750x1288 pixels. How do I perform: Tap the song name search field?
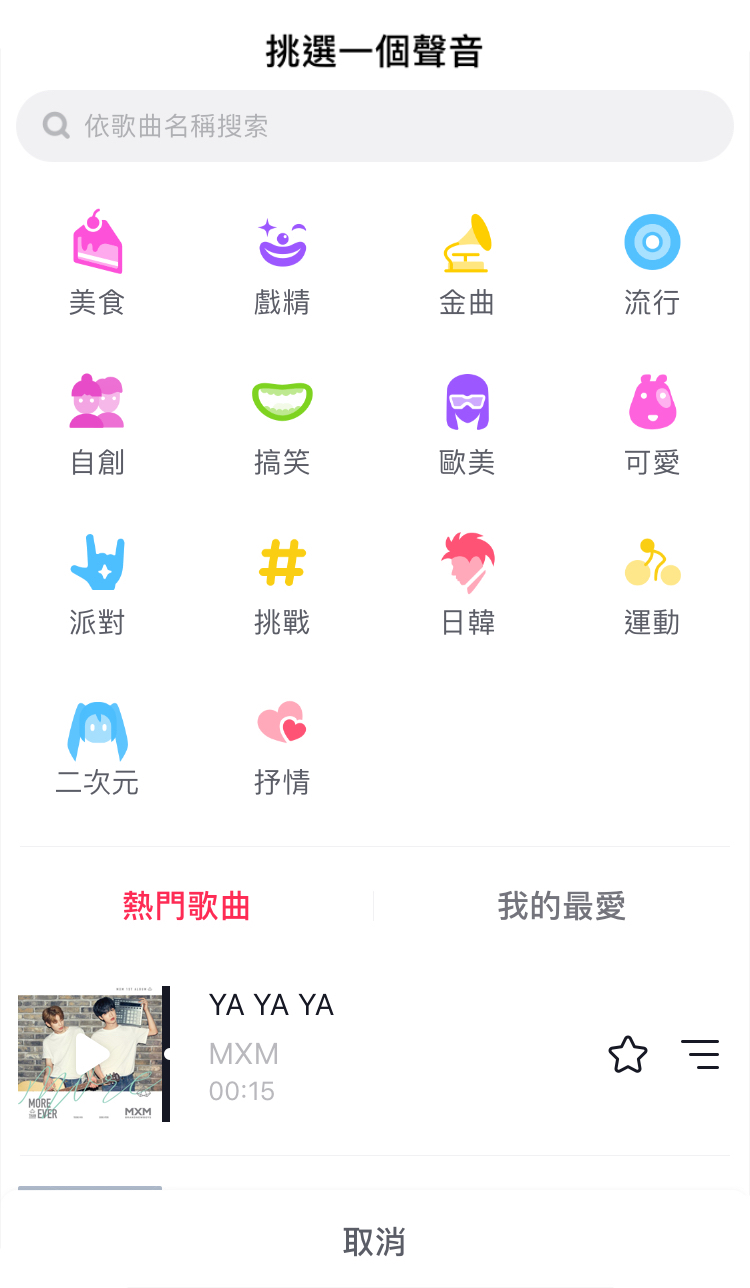point(375,126)
